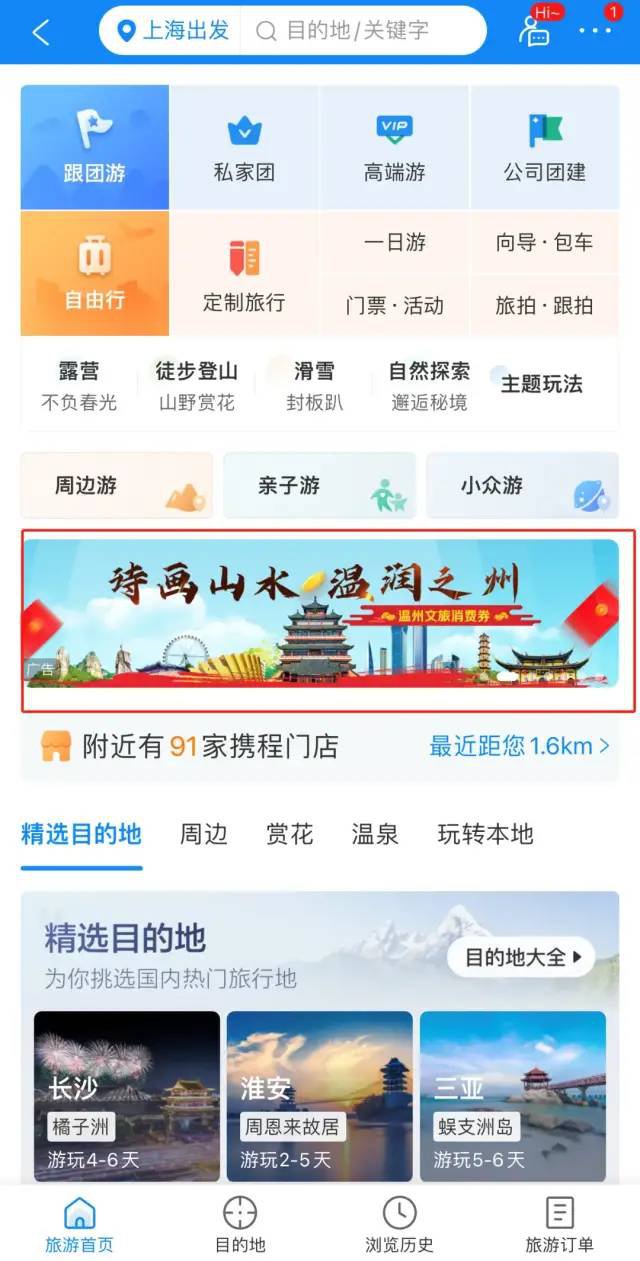Open the 目的地/关键字 search field
This screenshot has width=640, height=1261.
(360, 31)
